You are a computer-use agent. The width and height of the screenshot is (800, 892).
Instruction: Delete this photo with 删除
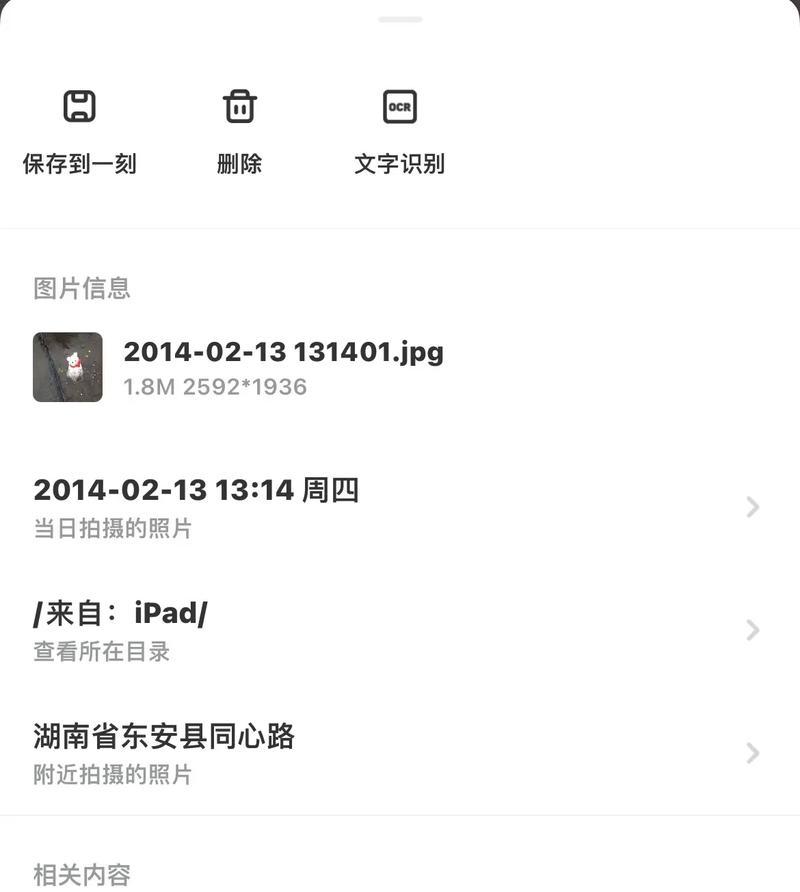point(239,130)
